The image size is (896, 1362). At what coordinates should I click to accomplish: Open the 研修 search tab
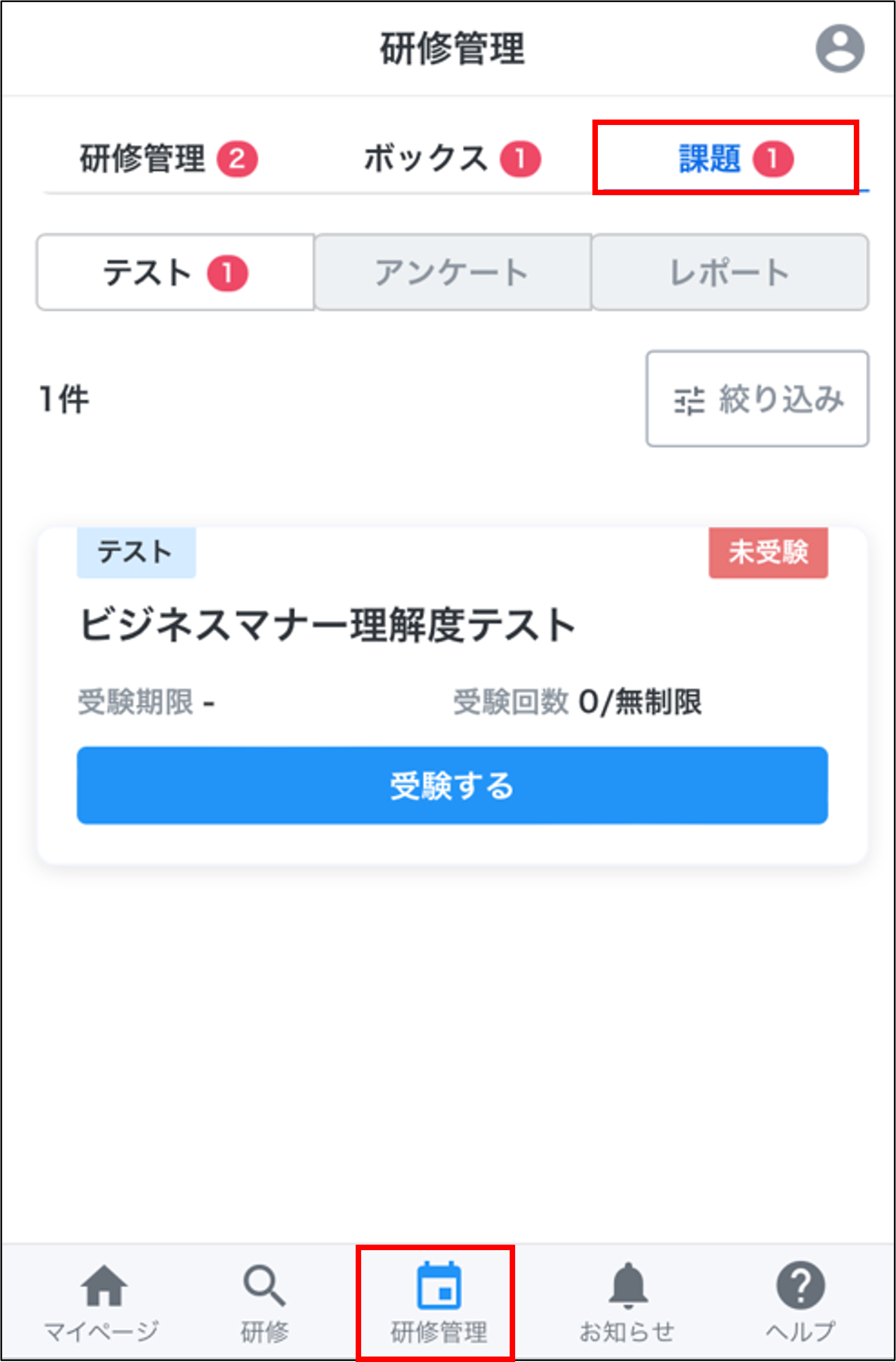click(264, 1302)
